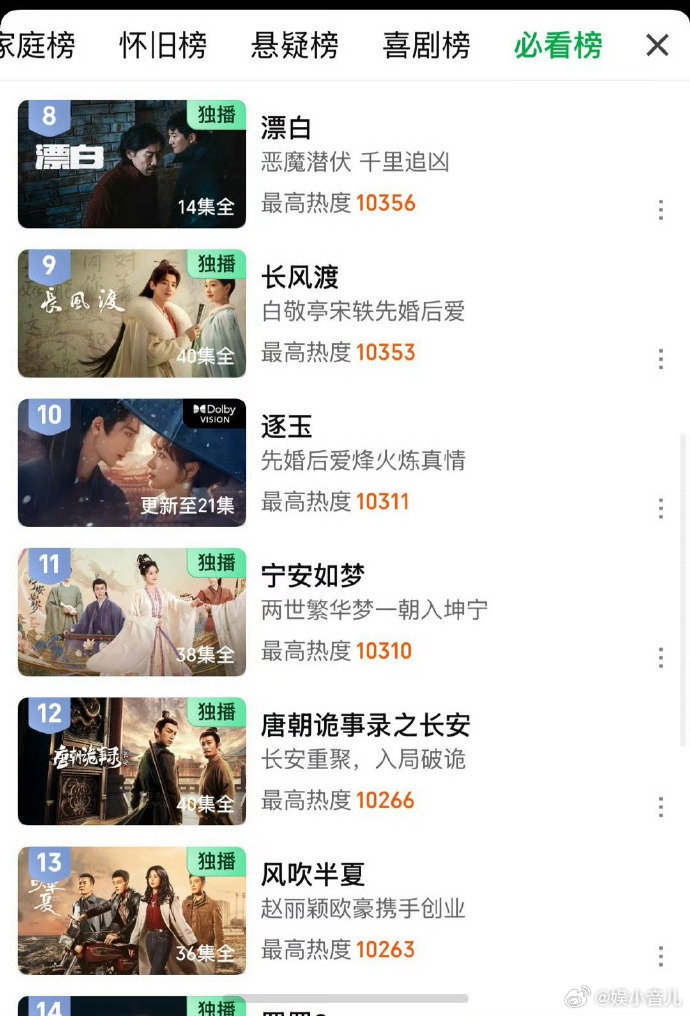Switch to the 家庭榜 tab
The width and height of the screenshot is (690, 1016).
point(38,45)
